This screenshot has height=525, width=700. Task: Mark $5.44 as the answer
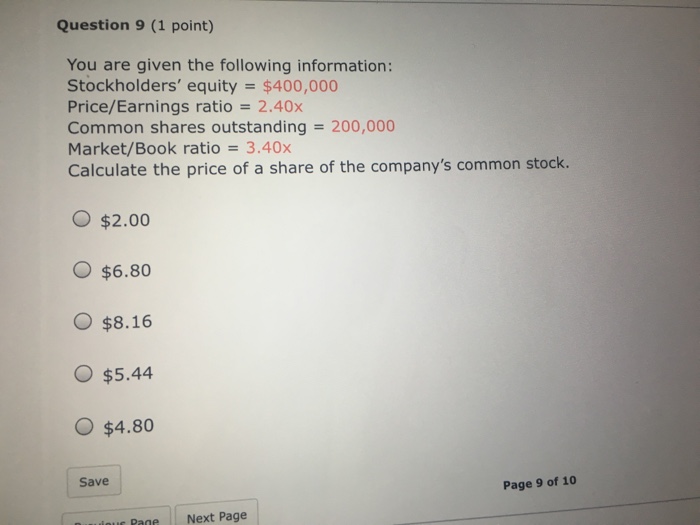click(83, 375)
